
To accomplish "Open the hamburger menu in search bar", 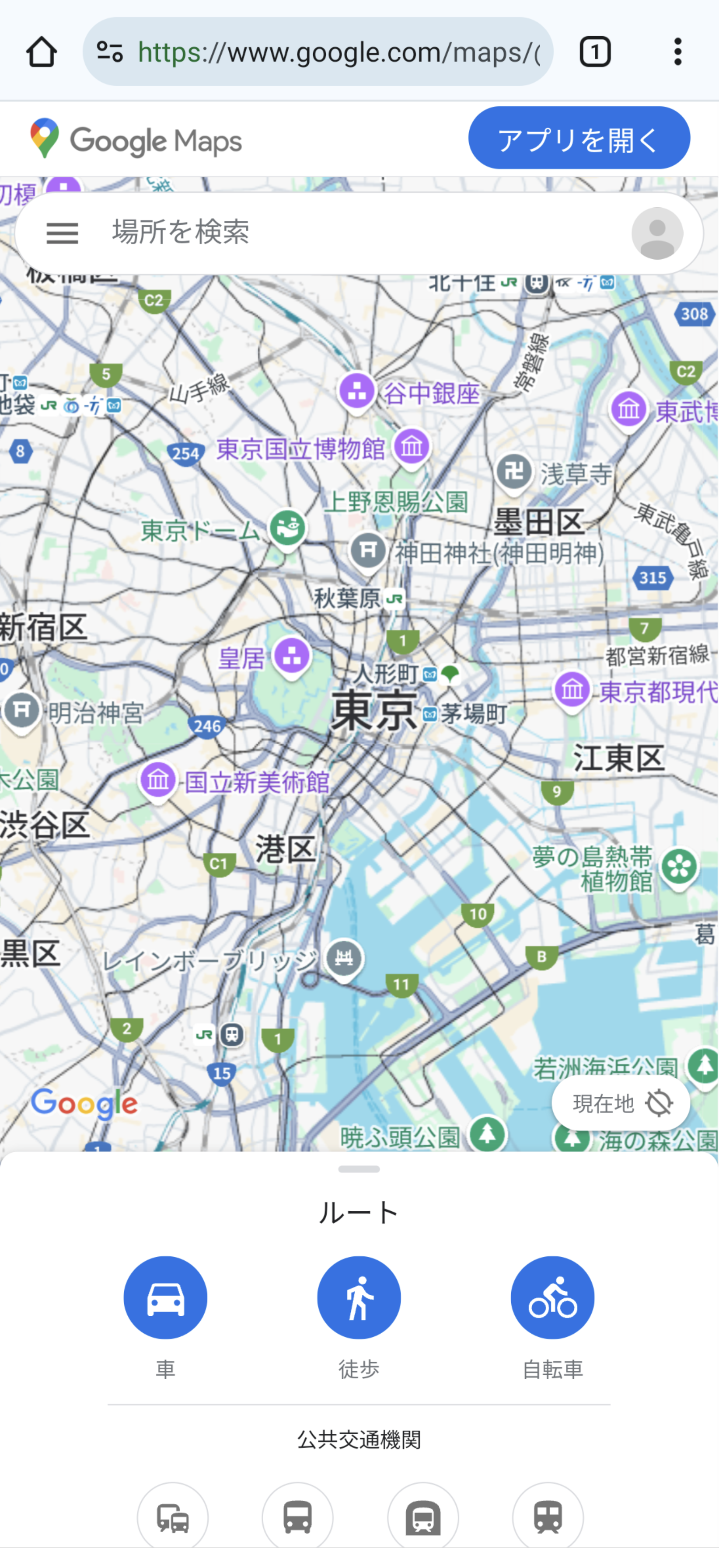I will (x=62, y=233).
